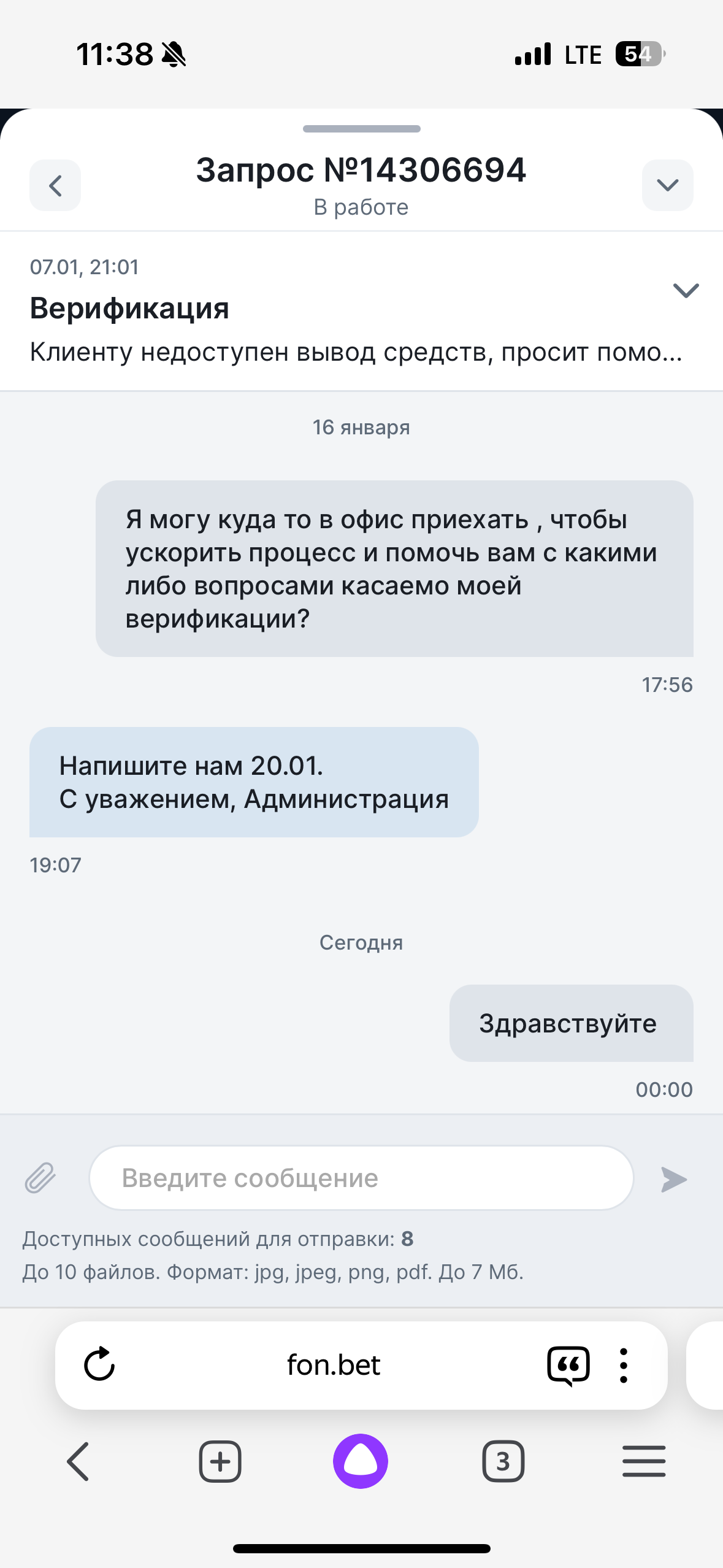
Task: Navigate back in the browser
Action: (x=78, y=1461)
